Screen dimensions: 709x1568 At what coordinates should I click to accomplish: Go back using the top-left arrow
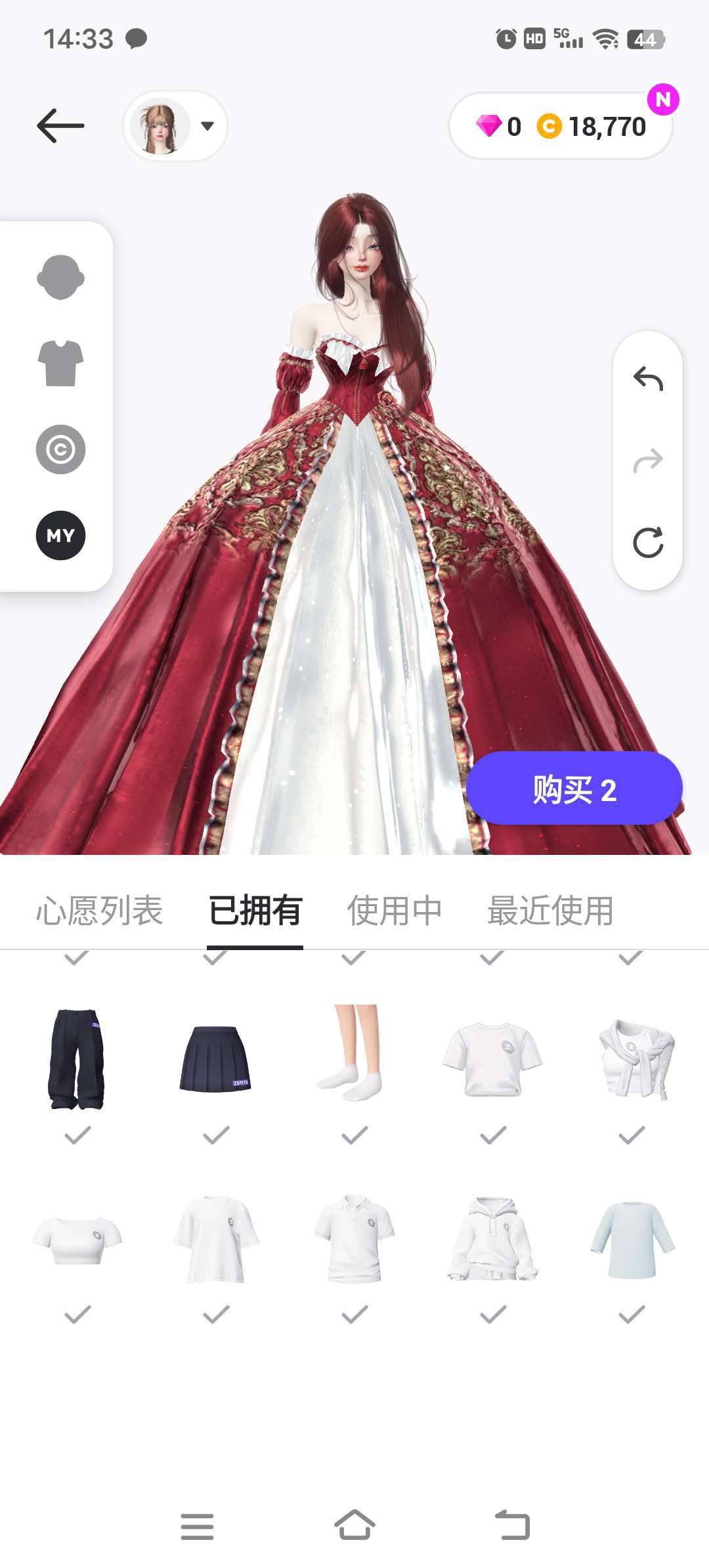click(60, 125)
